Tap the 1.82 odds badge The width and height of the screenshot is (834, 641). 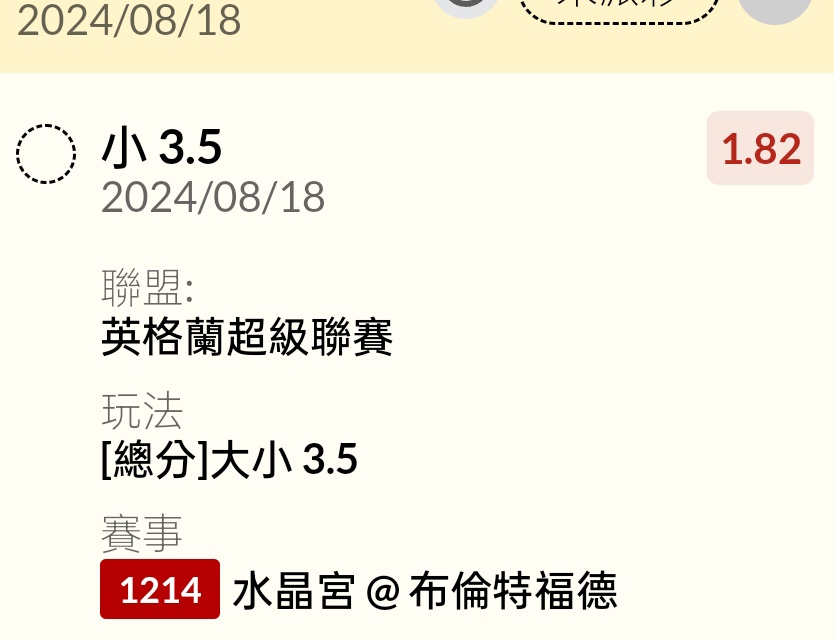(x=760, y=149)
